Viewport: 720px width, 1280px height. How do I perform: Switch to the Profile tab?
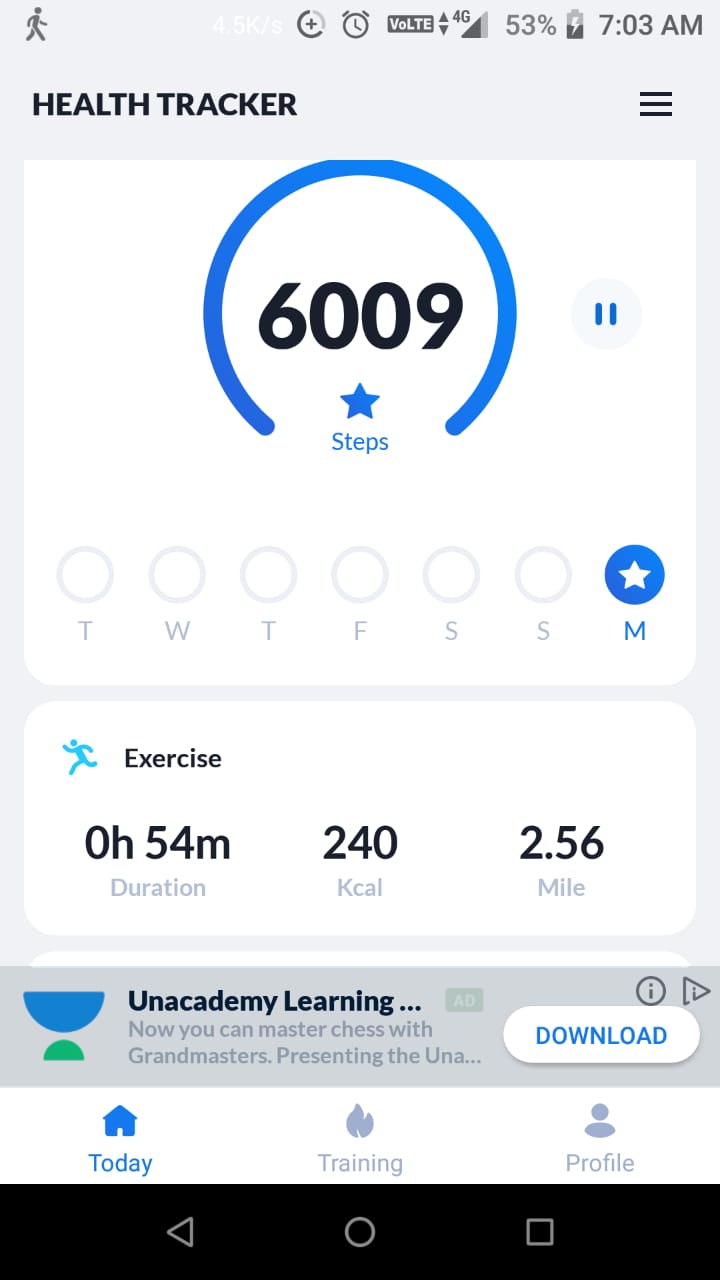click(x=600, y=1139)
